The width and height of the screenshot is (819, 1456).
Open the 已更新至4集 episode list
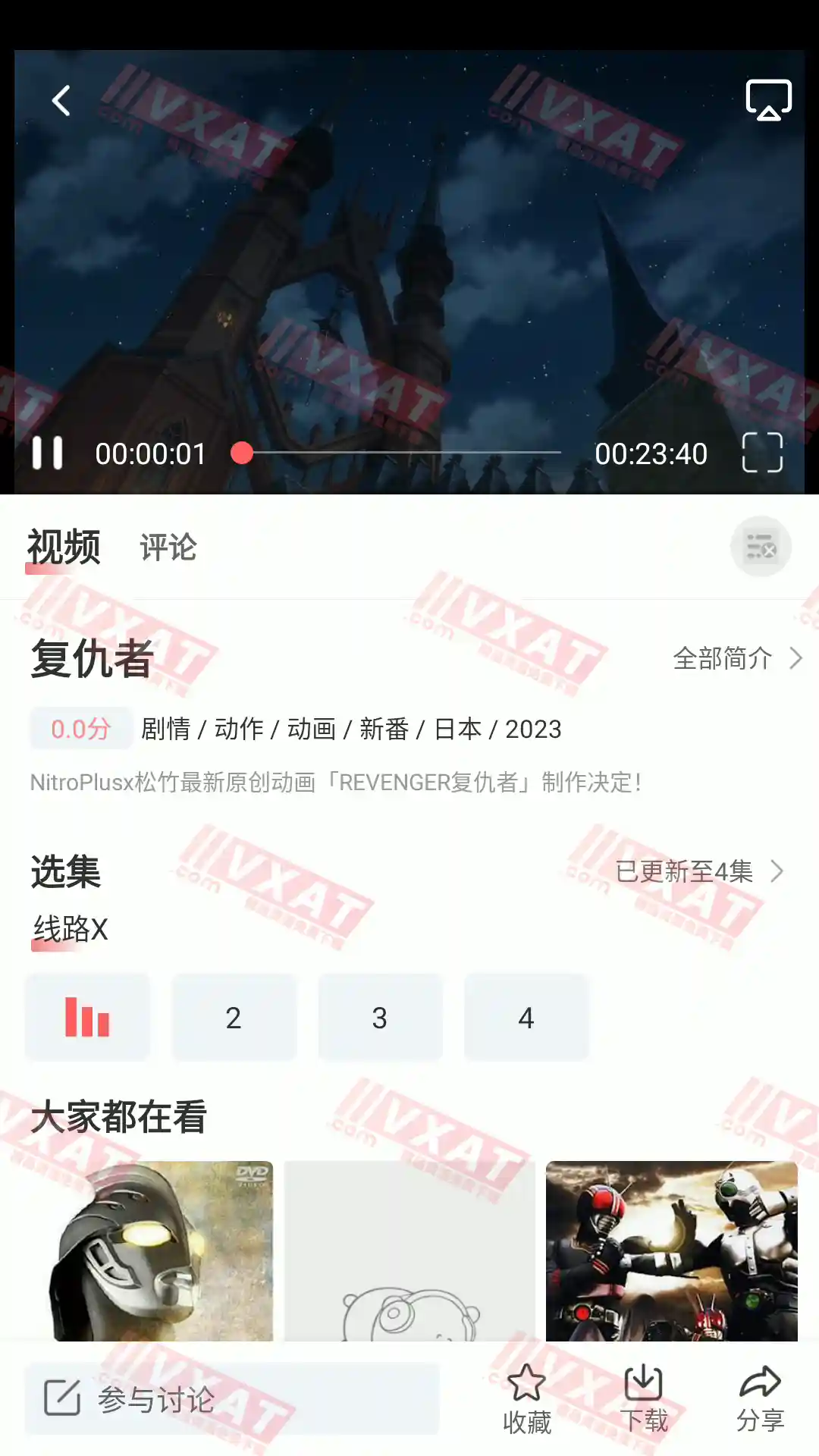coord(698,871)
